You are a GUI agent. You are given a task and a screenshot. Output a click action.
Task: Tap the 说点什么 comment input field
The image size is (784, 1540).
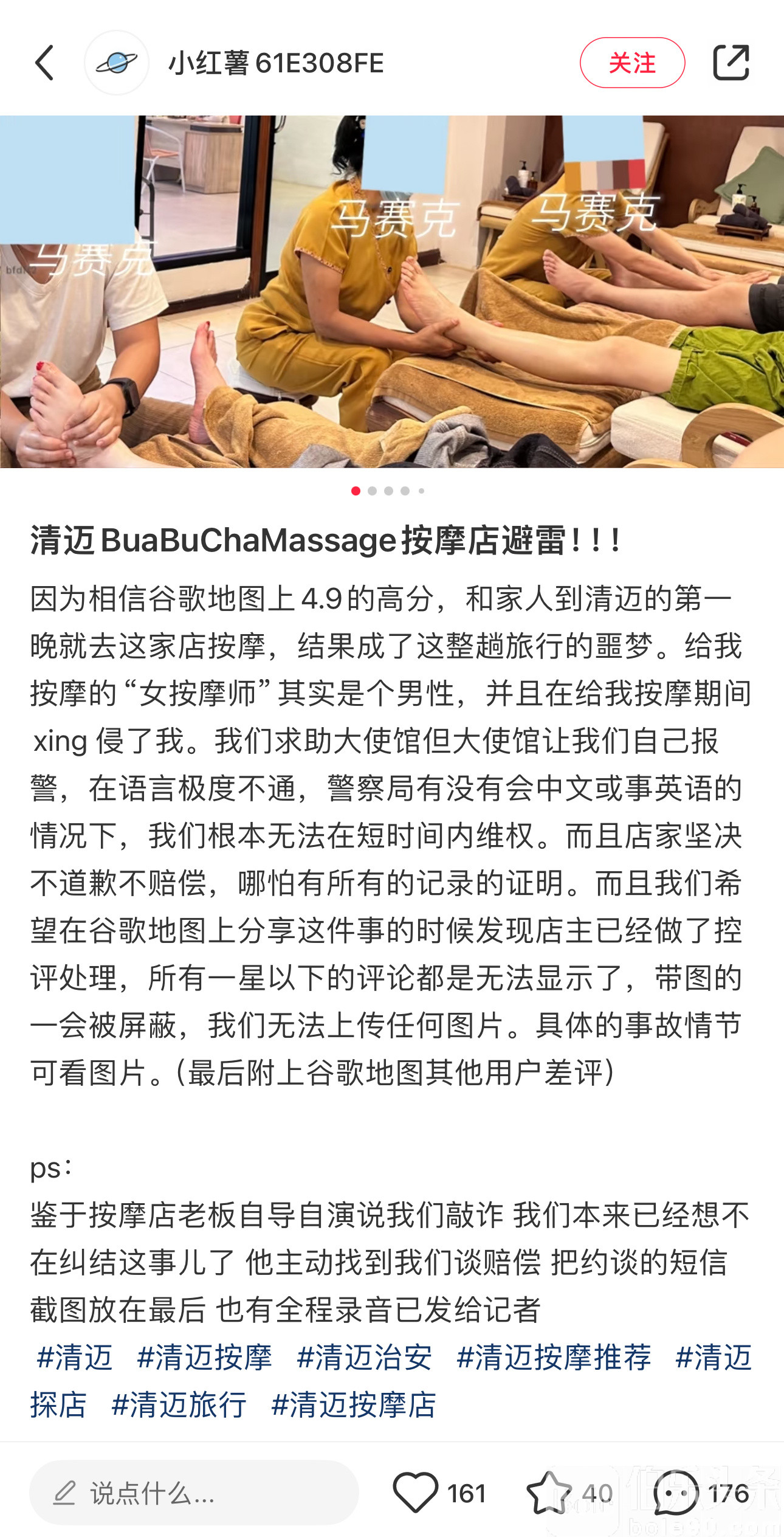pos(194,1493)
